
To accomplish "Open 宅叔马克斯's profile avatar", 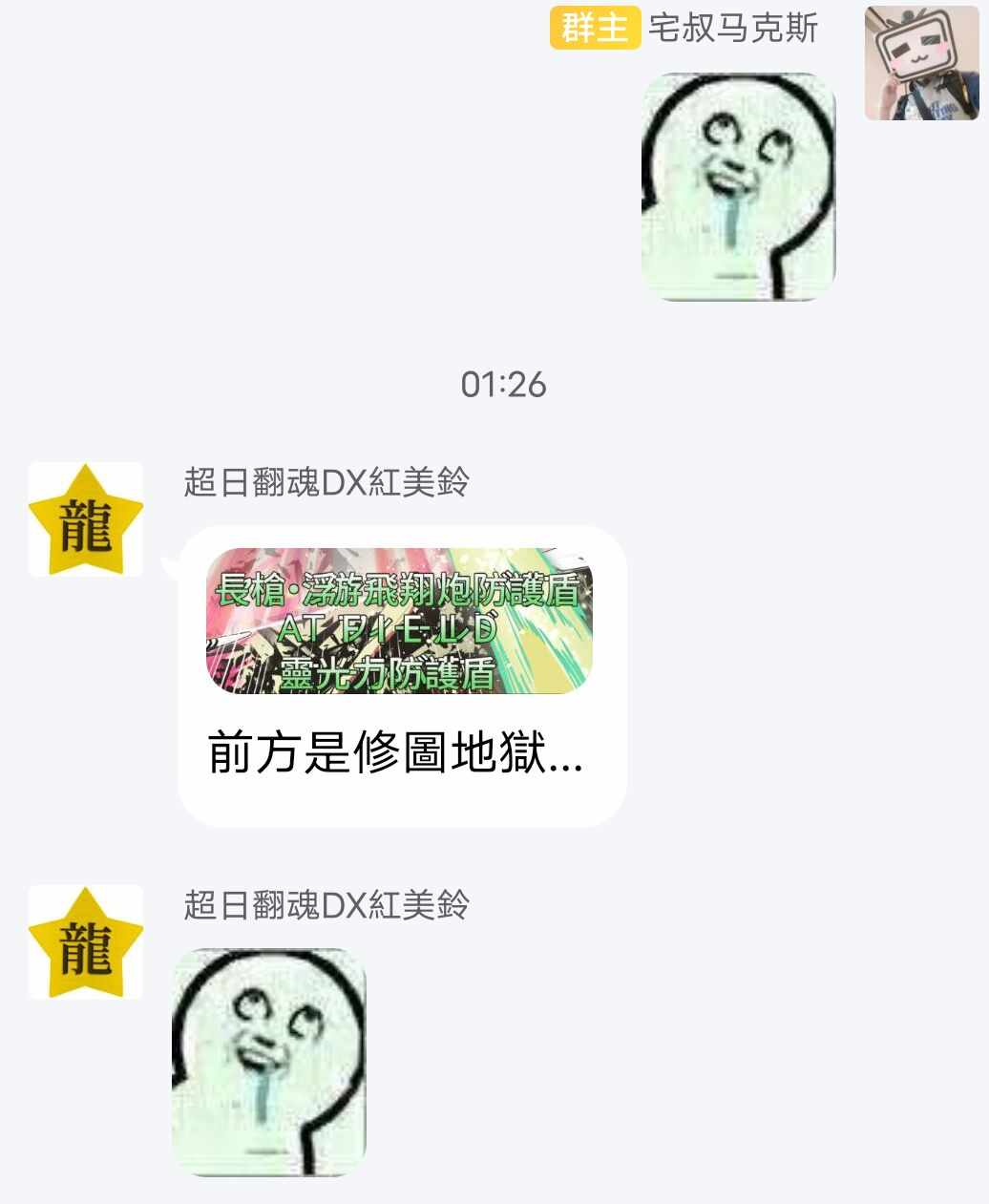I will 923,63.
